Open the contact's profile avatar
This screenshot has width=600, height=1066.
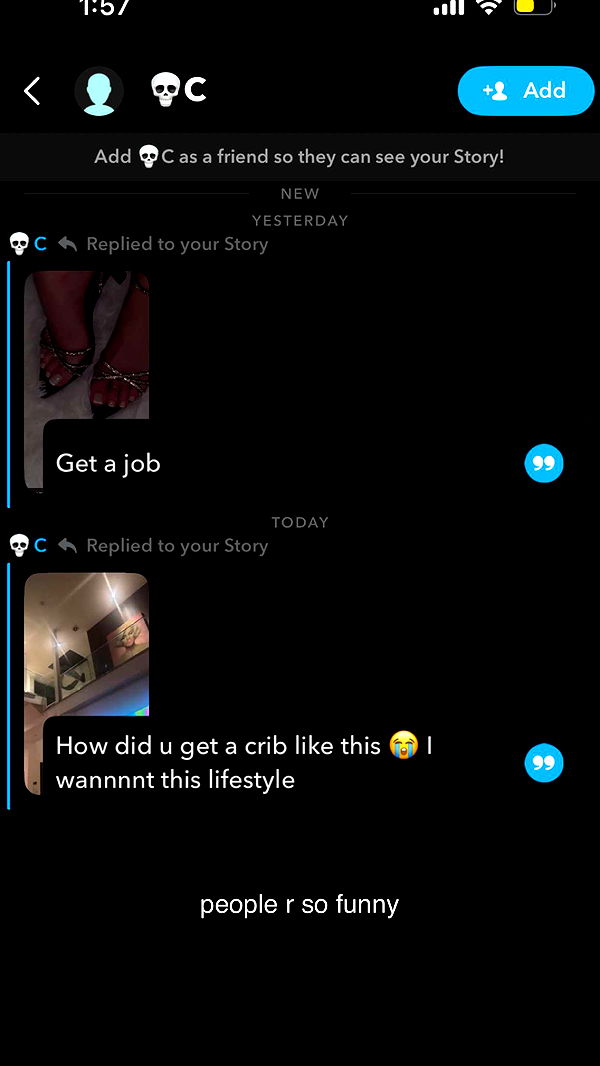[99, 91]
